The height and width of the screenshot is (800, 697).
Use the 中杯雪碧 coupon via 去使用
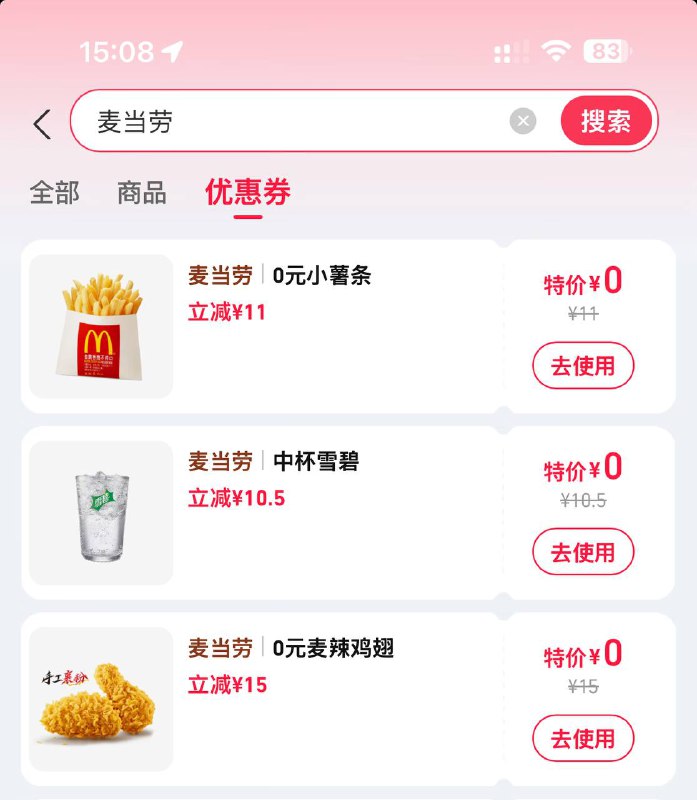[583, 552]
